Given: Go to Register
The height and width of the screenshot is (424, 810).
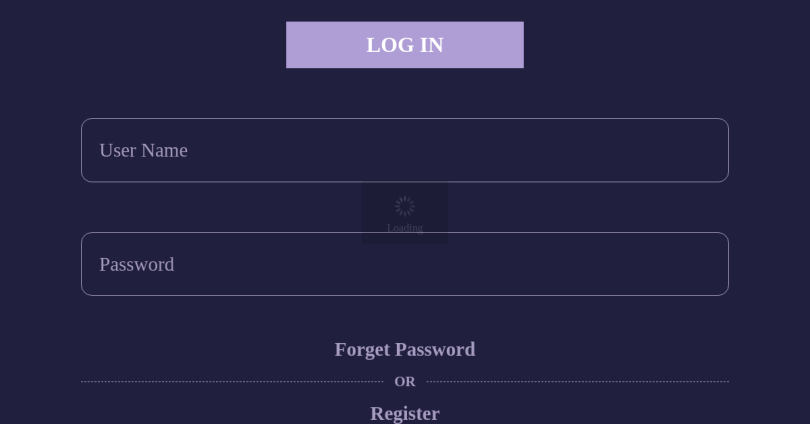Looking at the screenshot, I should coord(404,413).
